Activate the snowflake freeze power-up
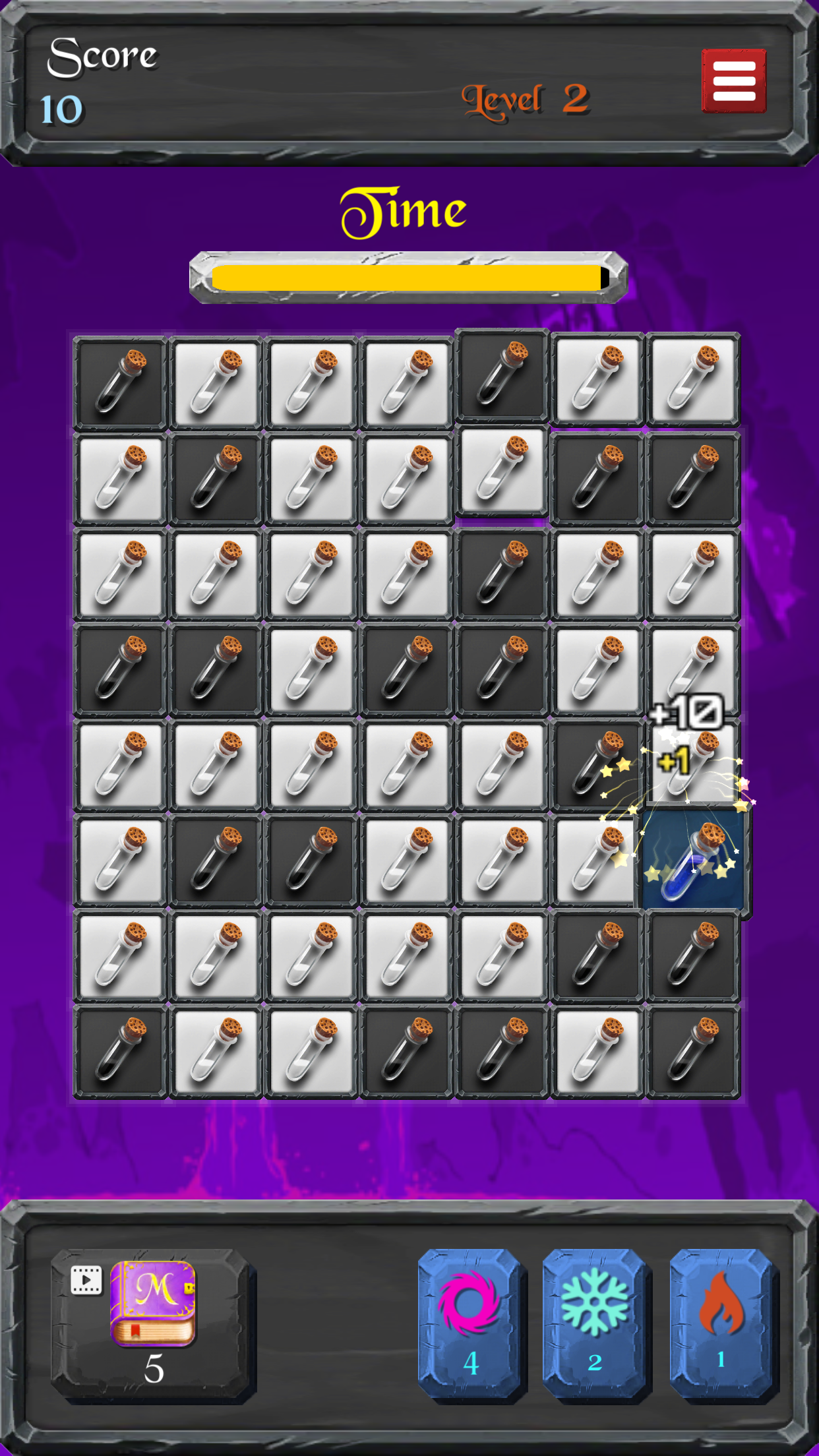The height and width of the screenshot is (1456, 819). click(594, 1321)
